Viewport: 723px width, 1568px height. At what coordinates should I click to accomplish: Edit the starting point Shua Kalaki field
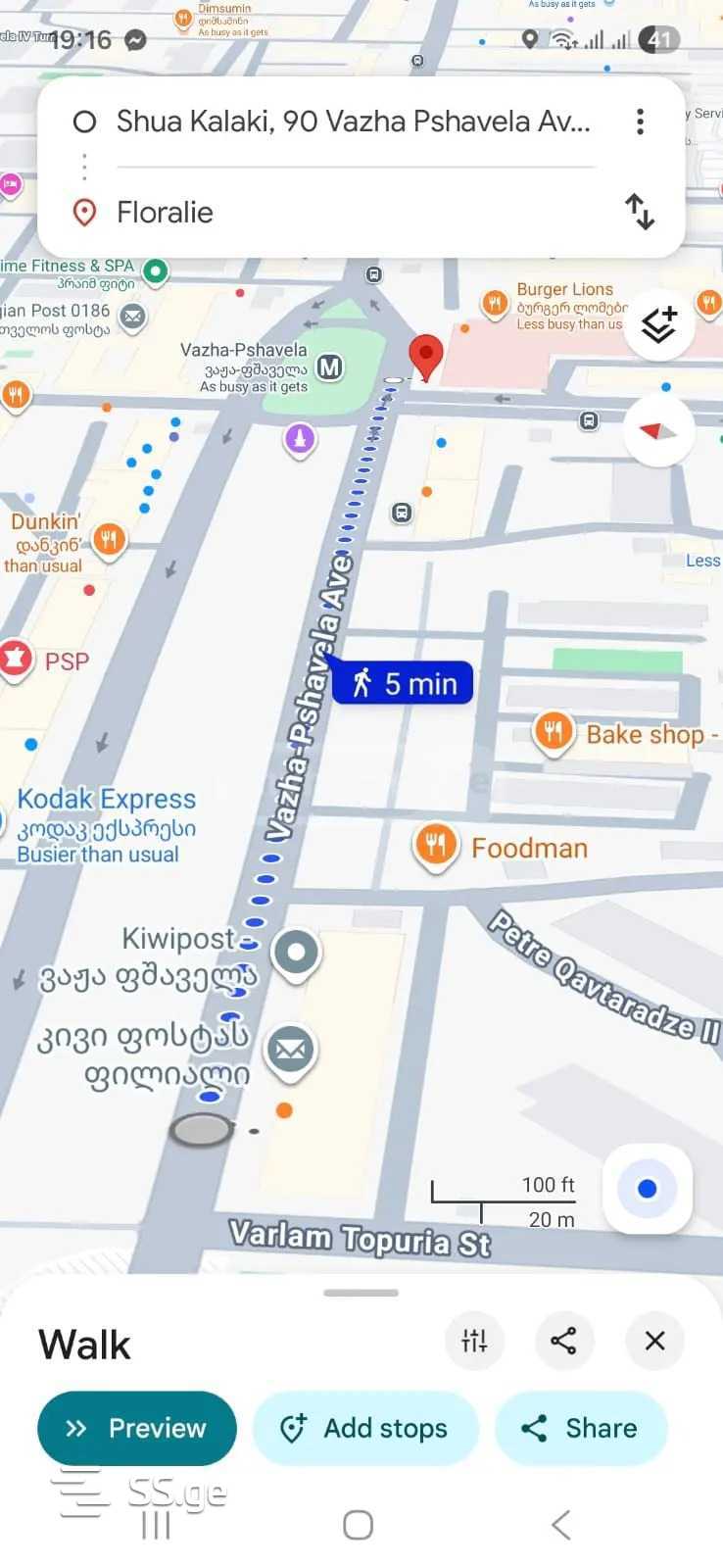353,122
